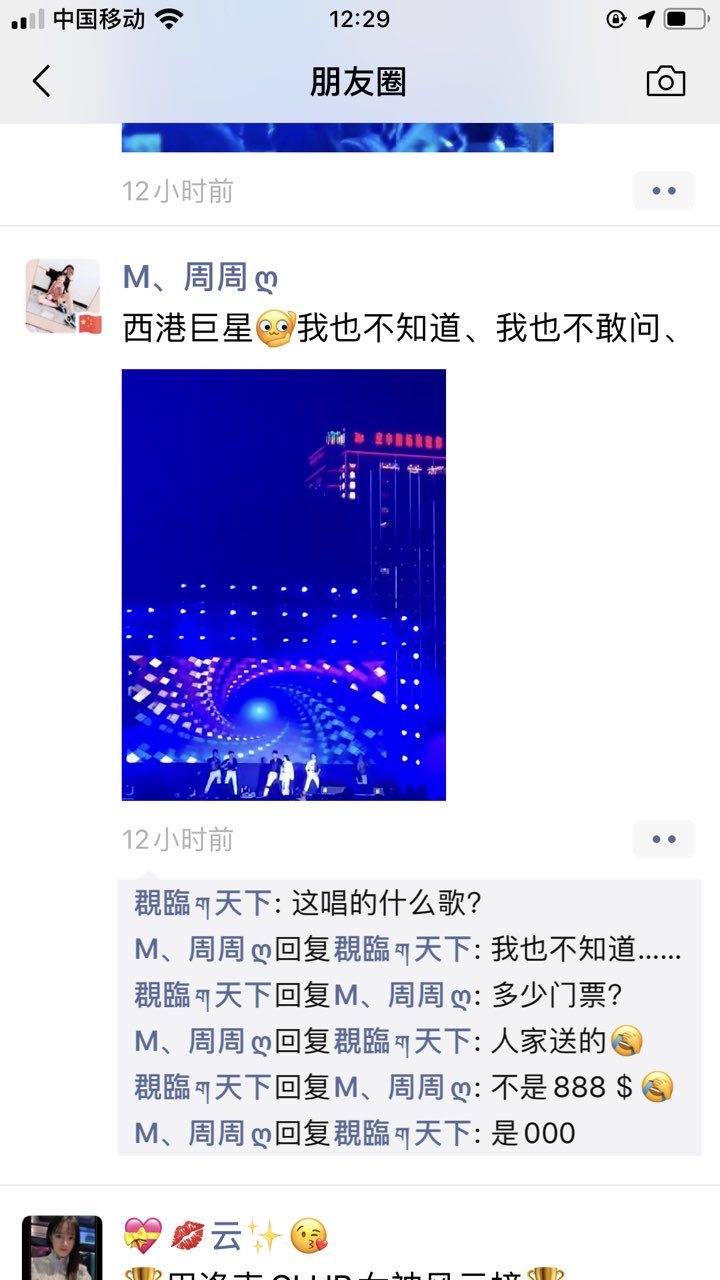Go back from Moments feed
Image resolution: width=720 pixels, height=1280 pixels.
[x=41, y=81]
